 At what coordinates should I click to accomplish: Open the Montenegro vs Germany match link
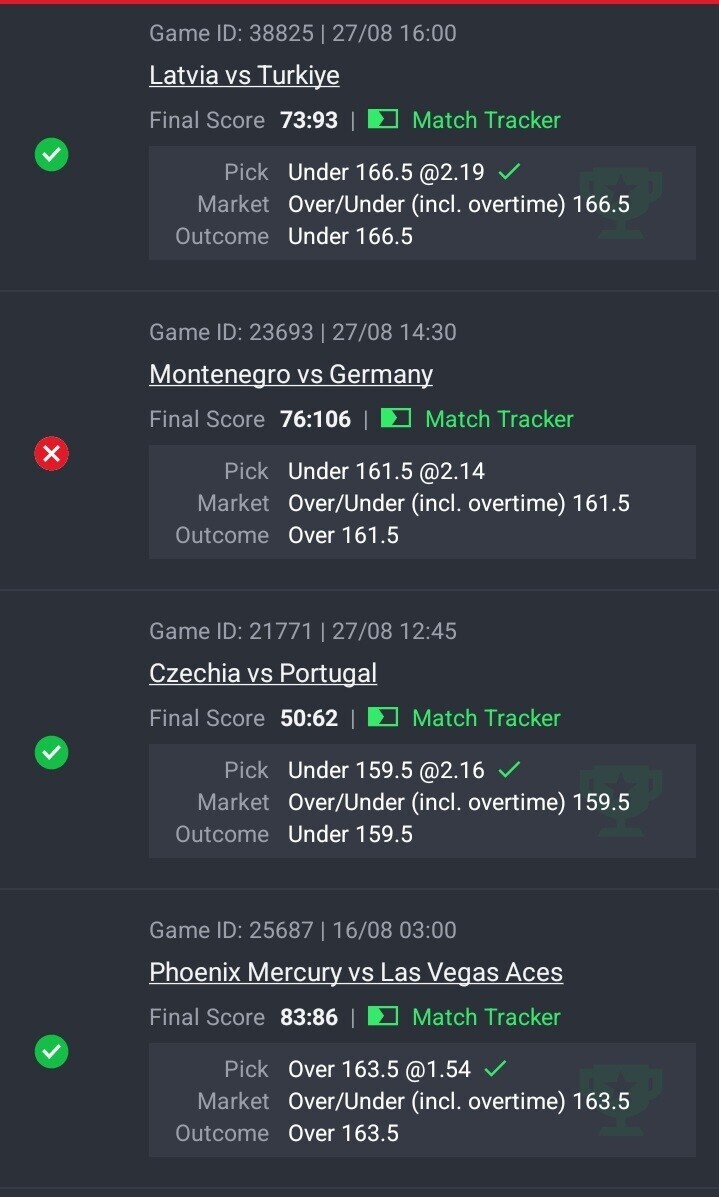coord(291,375)
